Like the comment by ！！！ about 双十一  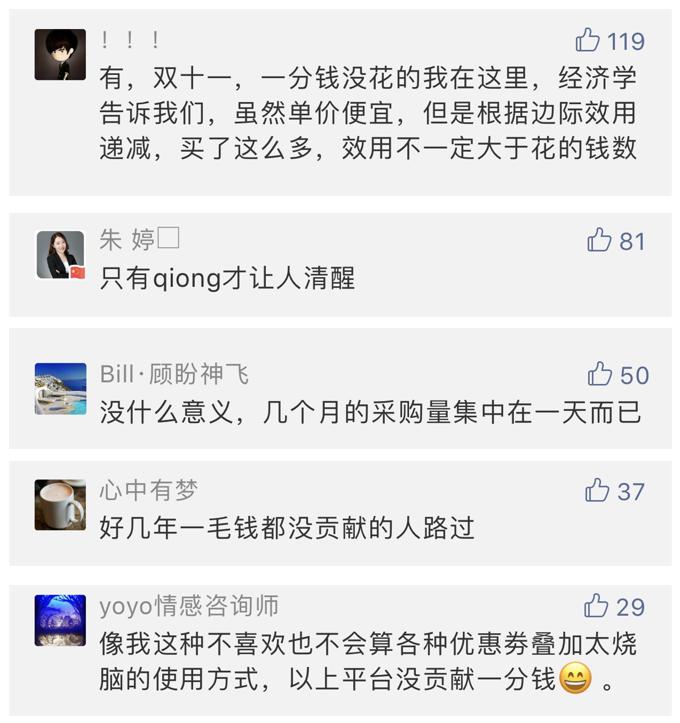(x=588, y=41)
